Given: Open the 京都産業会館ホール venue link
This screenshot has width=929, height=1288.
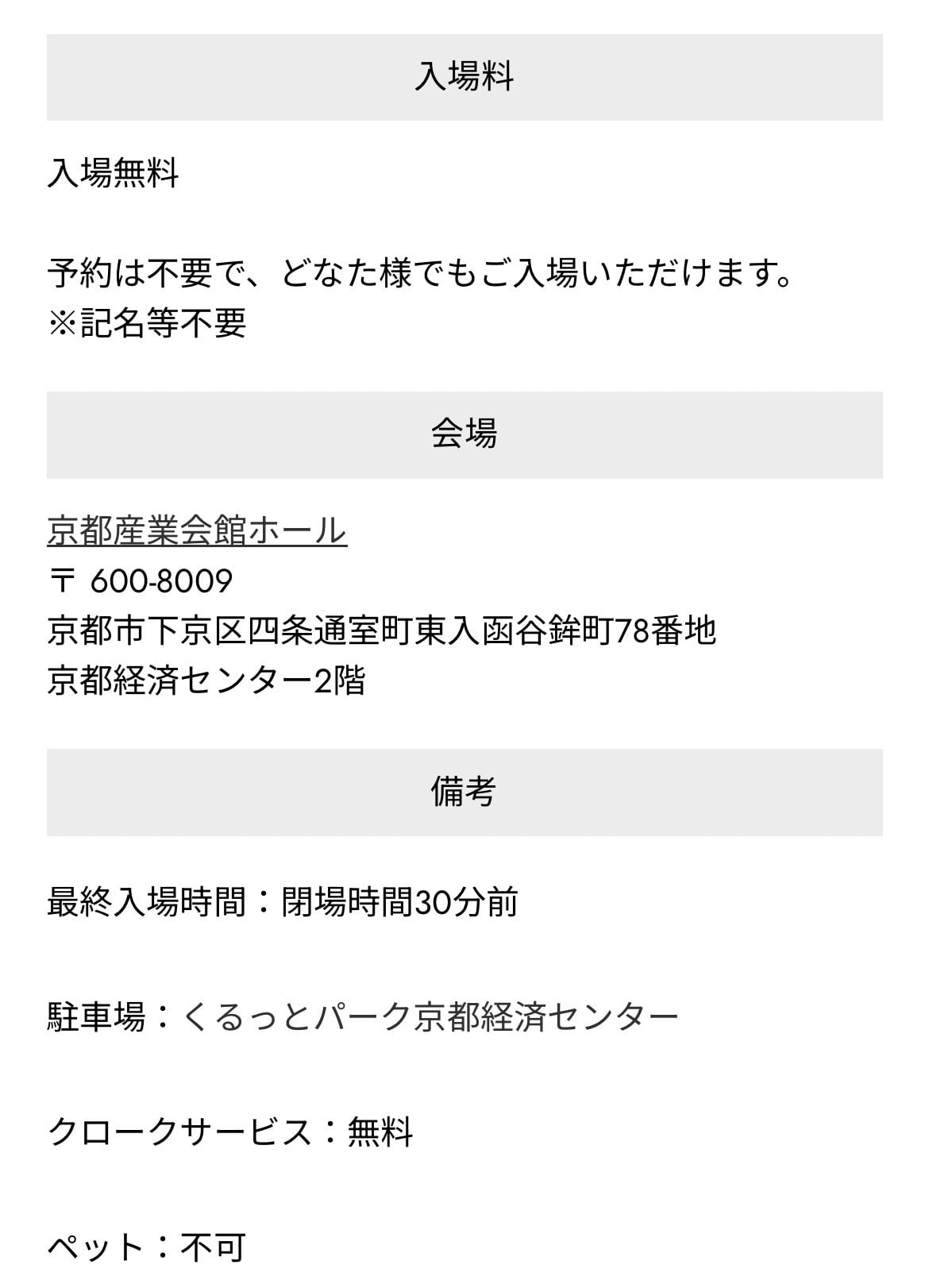Looking at the screenshot, I should 197,530.
